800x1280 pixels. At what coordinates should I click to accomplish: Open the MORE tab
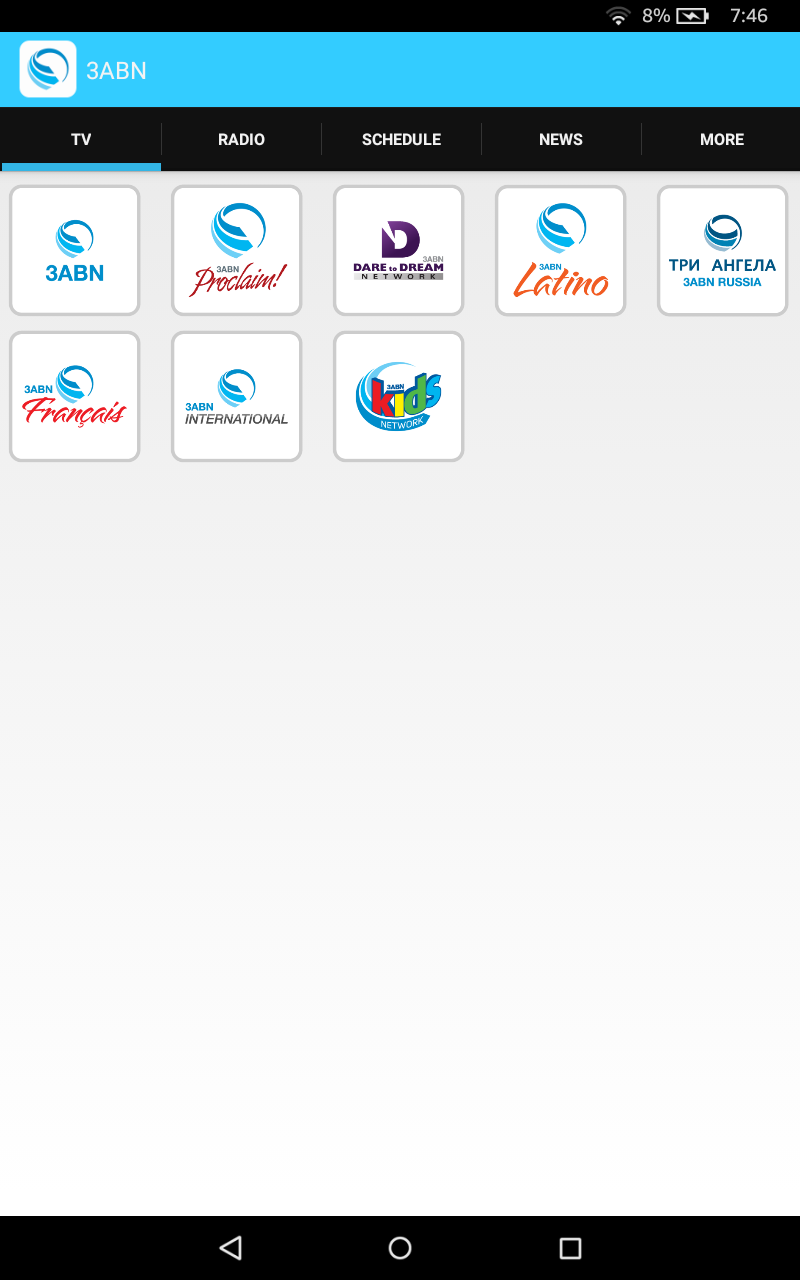point(721,139)
